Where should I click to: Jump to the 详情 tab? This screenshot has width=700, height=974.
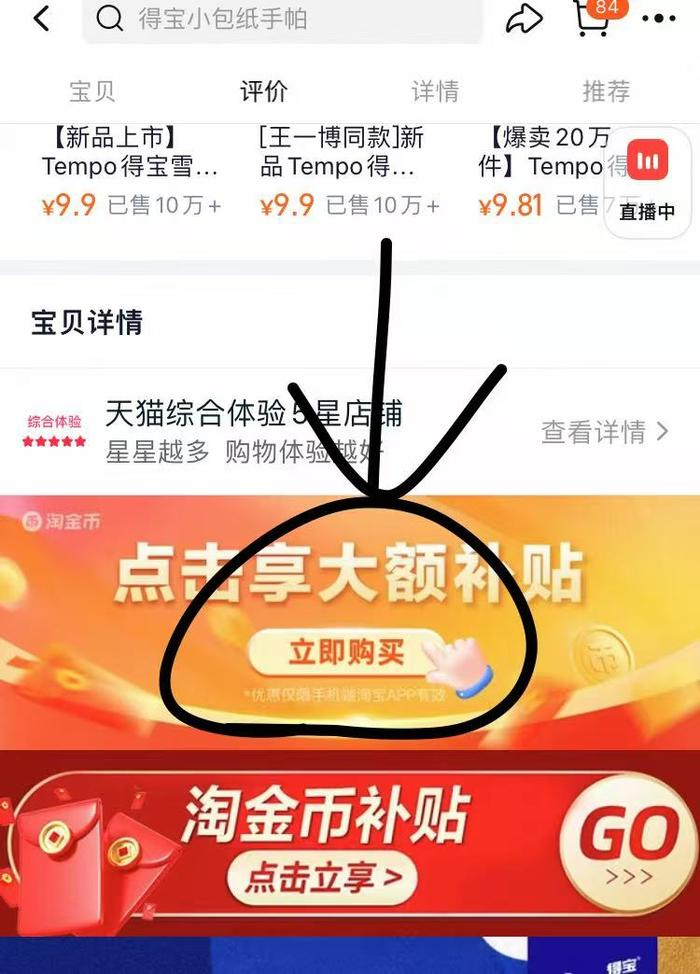(435, 91)
